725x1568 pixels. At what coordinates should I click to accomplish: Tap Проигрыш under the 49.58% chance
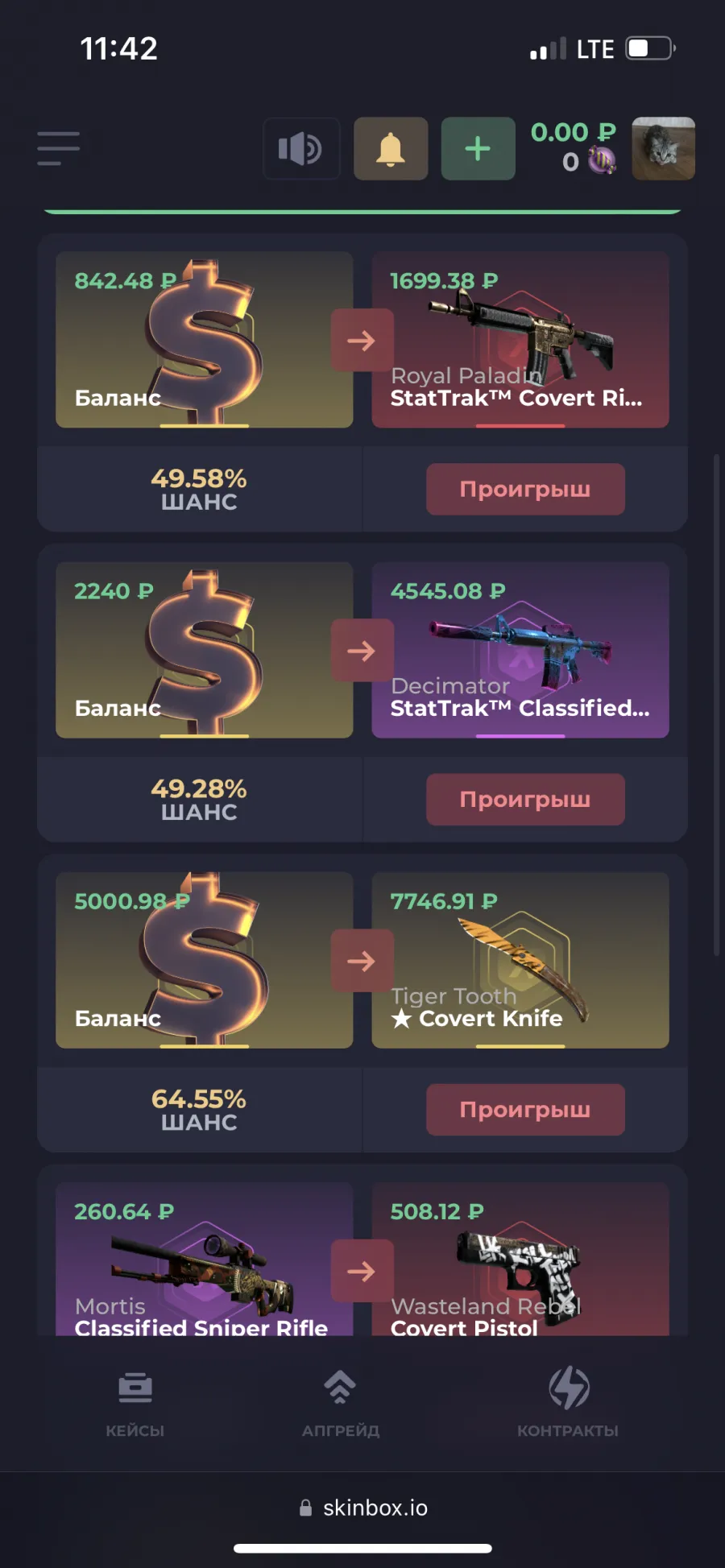point(525,489)
